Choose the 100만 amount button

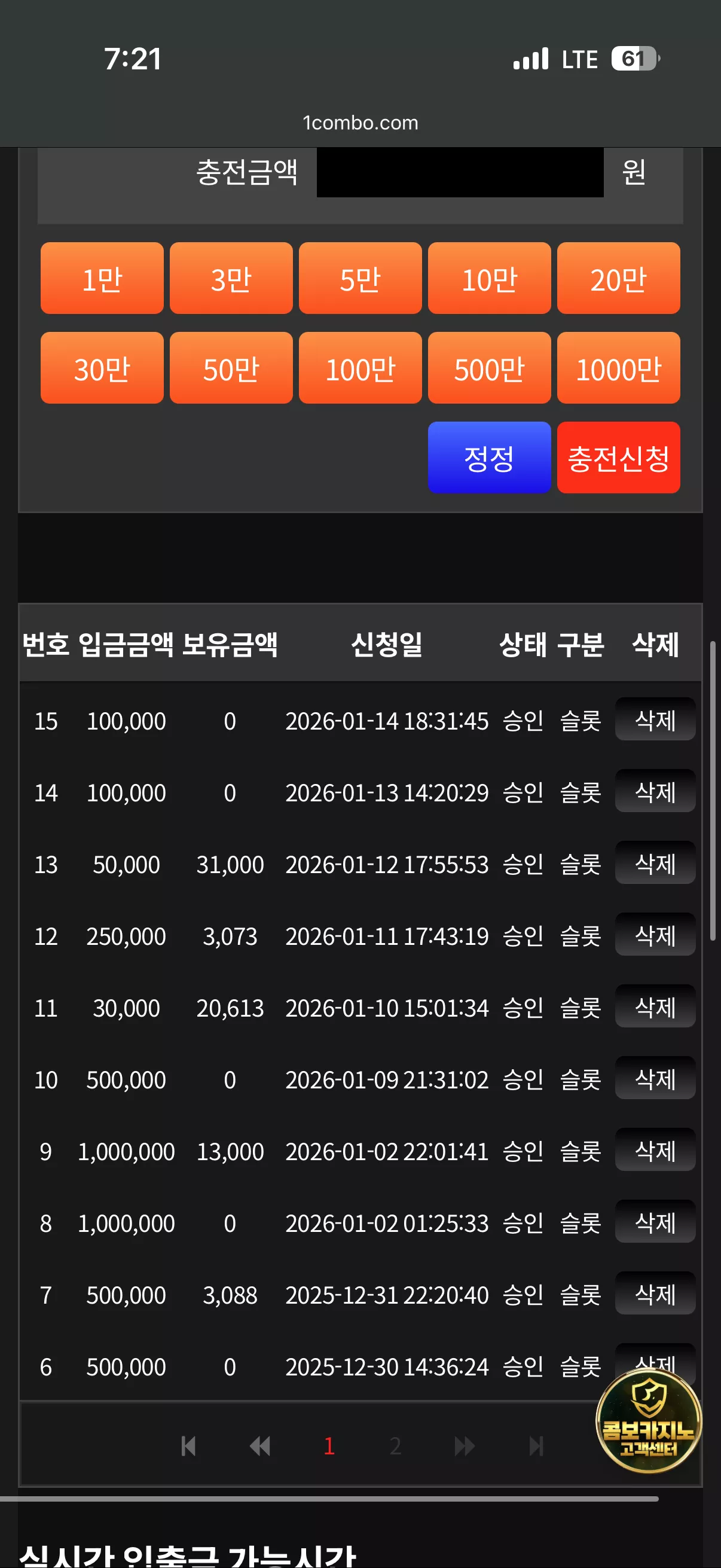point(360,368)
